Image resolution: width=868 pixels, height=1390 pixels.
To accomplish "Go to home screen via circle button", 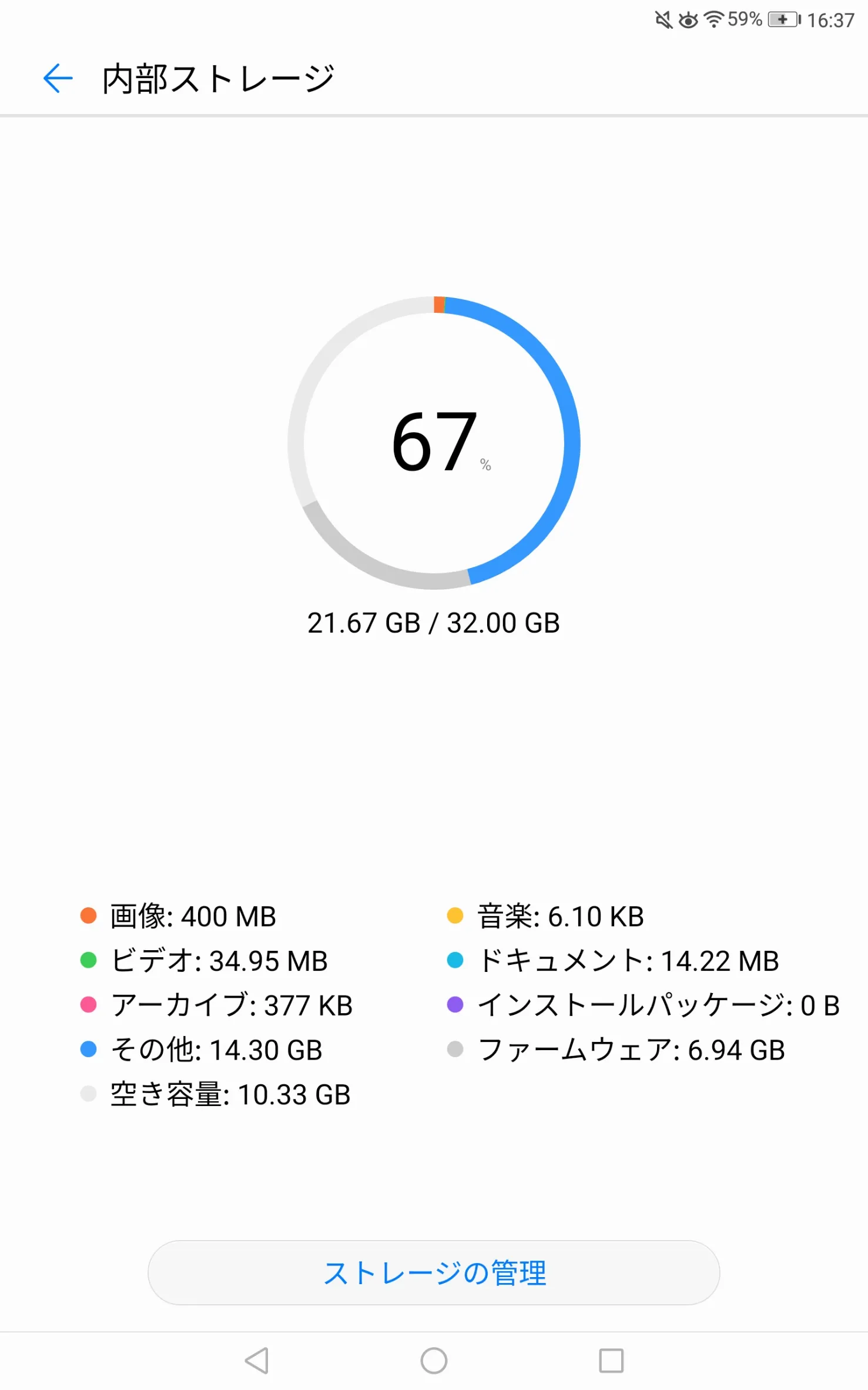I will coord(434,1360).
